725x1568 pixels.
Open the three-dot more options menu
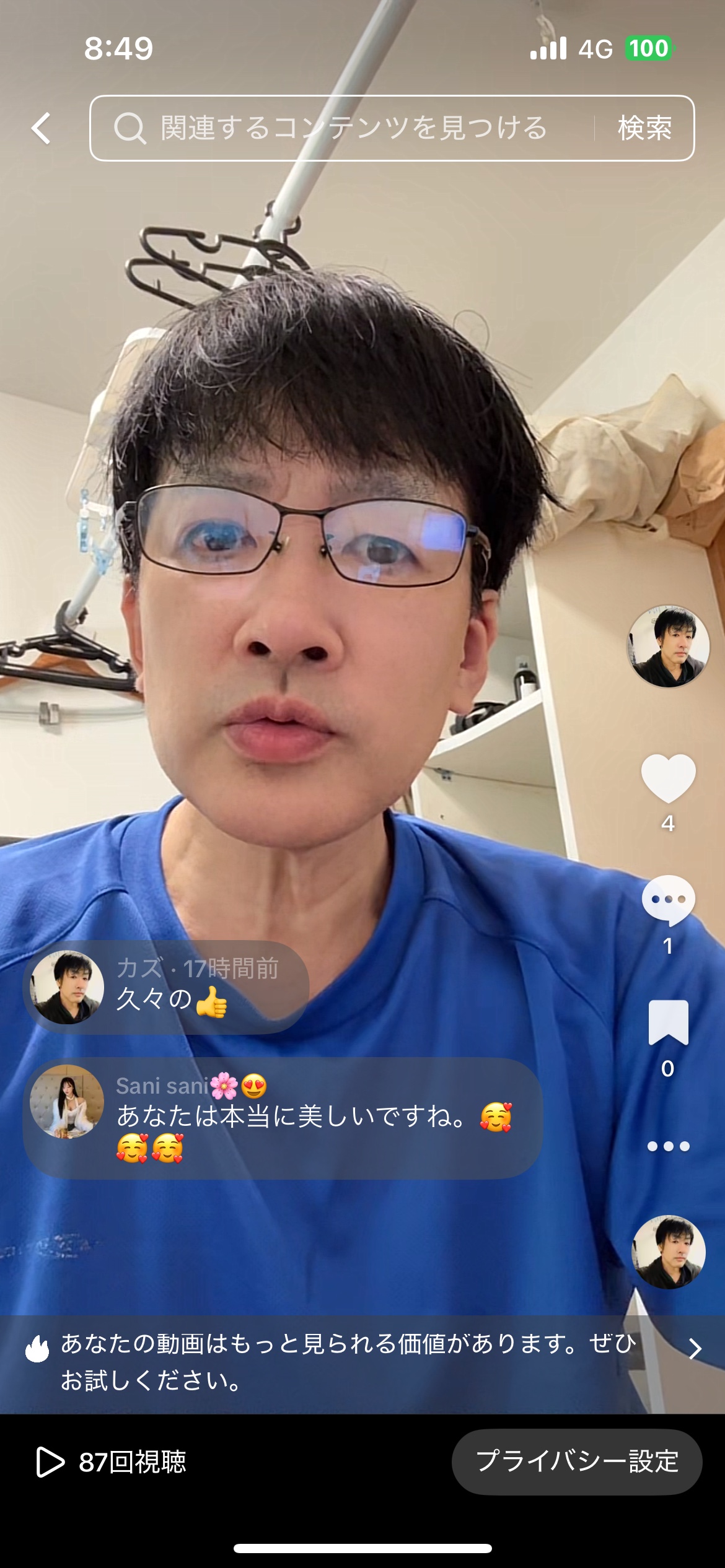pos(668,1146)
